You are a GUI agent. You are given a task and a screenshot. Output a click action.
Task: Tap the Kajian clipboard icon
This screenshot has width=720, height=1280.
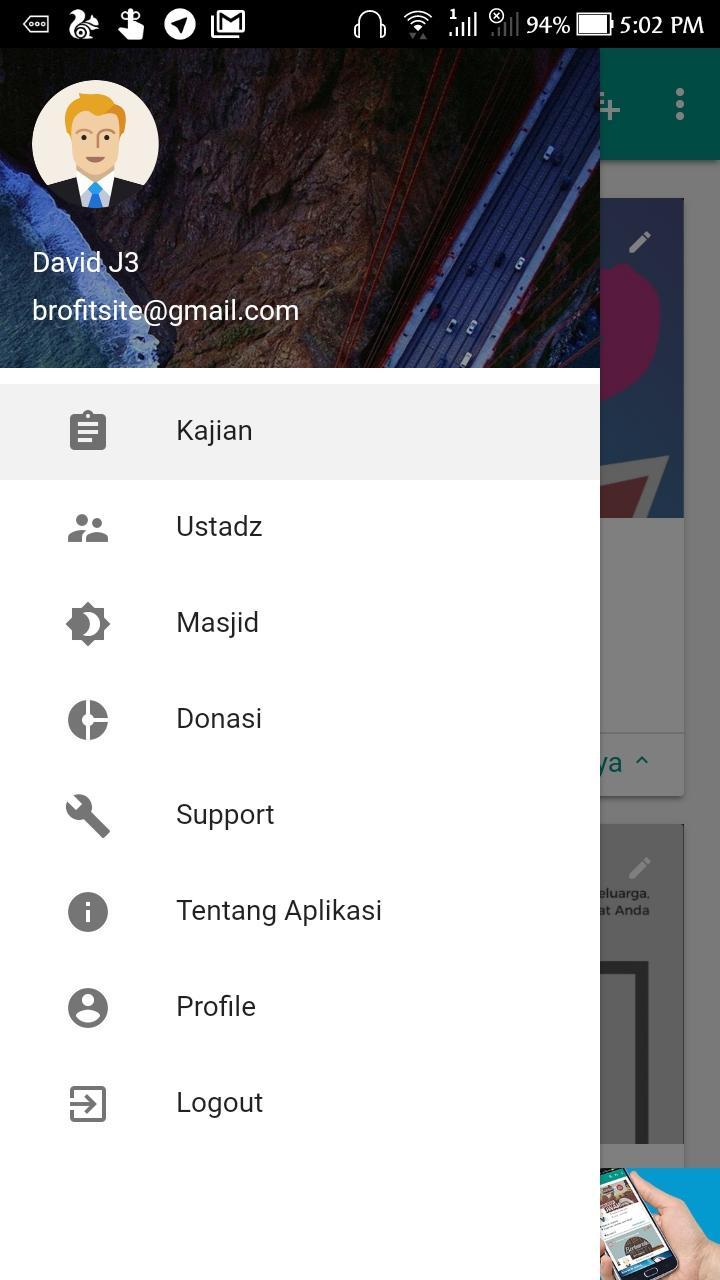point(87,430)
